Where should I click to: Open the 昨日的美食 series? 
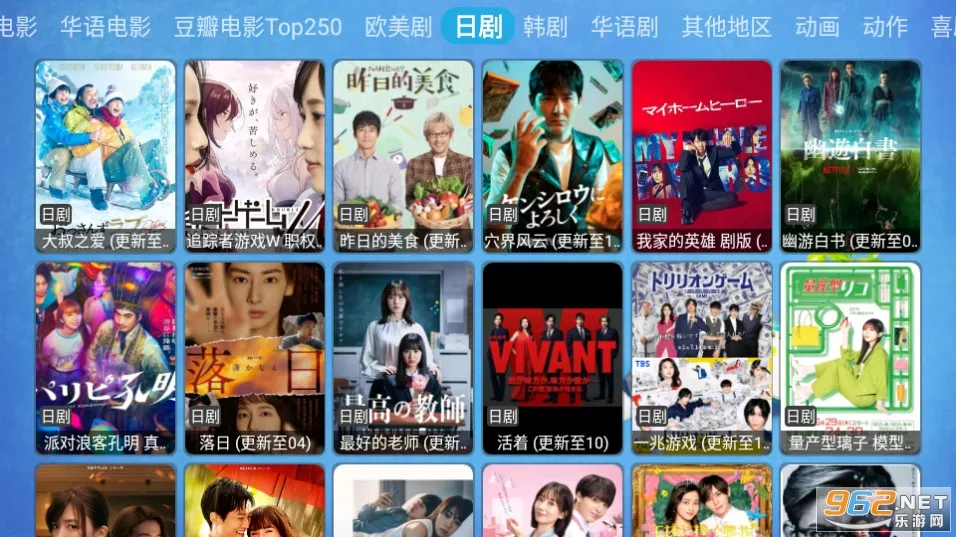(403, 155)
